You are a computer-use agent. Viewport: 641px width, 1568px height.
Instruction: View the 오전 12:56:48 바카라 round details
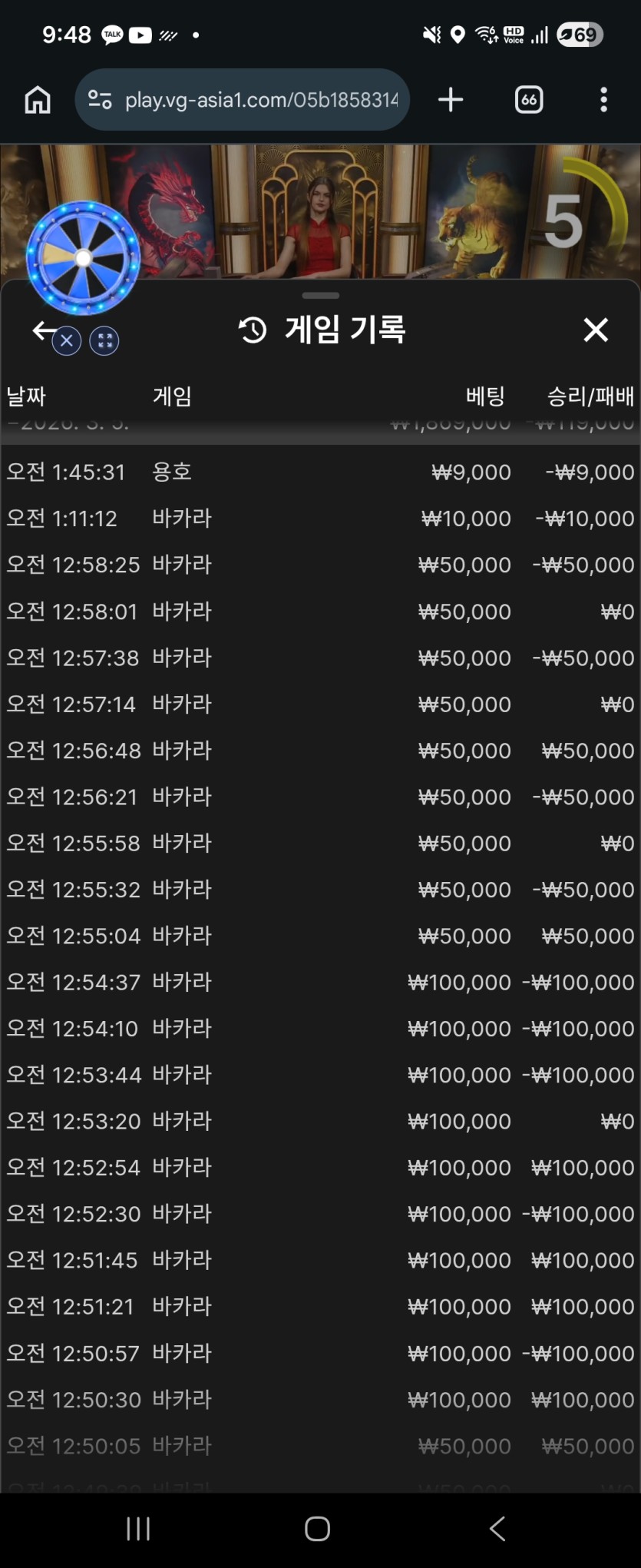320,751
